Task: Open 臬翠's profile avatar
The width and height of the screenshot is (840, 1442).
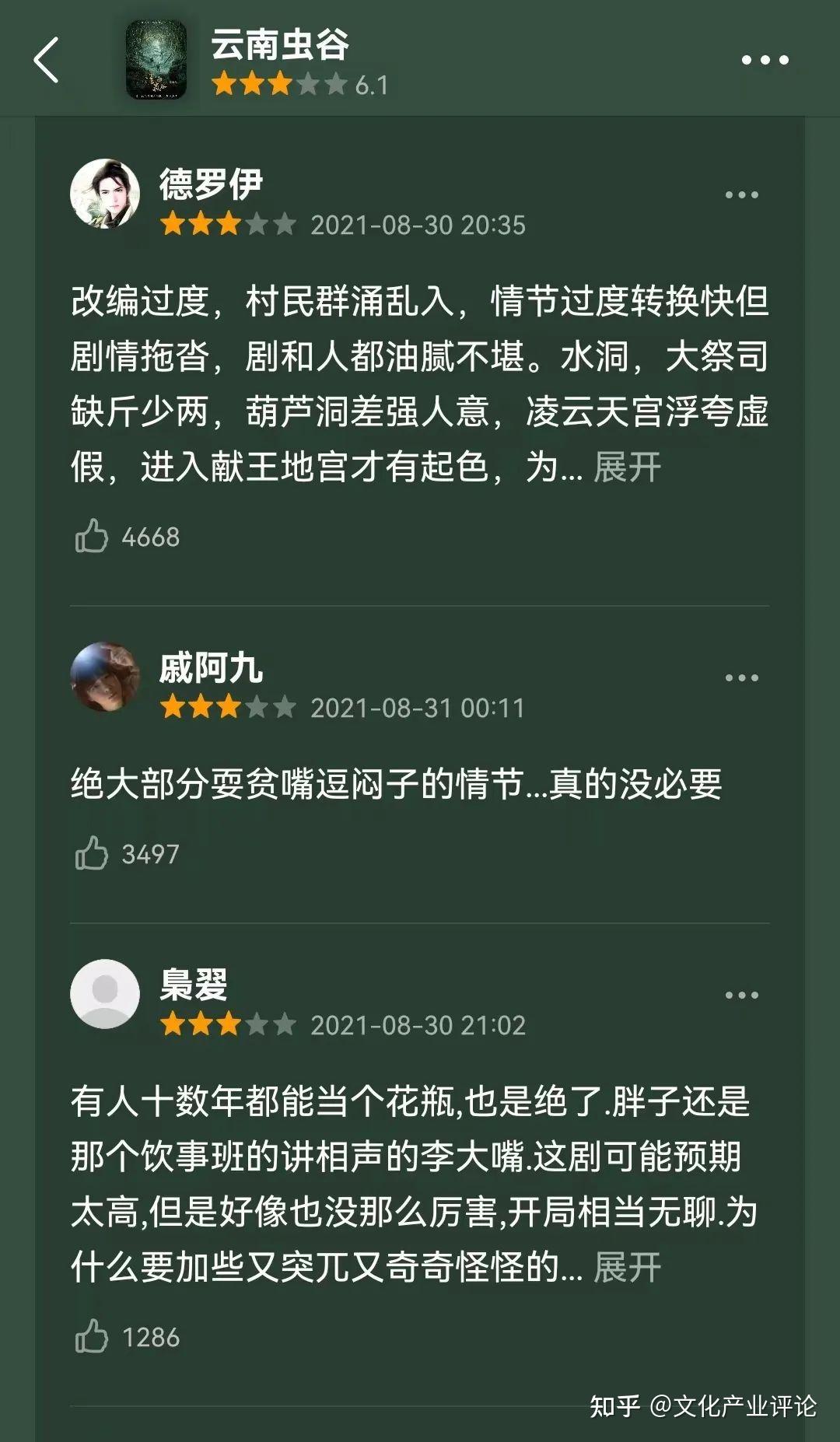Action: tap(105, 994)
